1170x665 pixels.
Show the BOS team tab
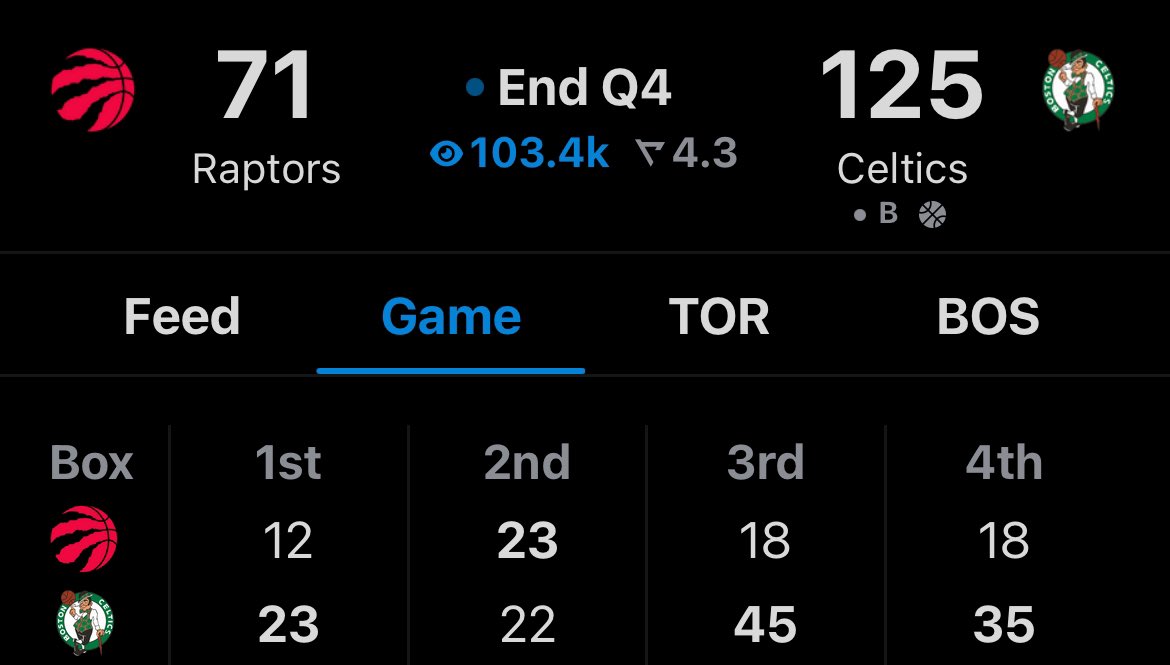click(988, 317)
